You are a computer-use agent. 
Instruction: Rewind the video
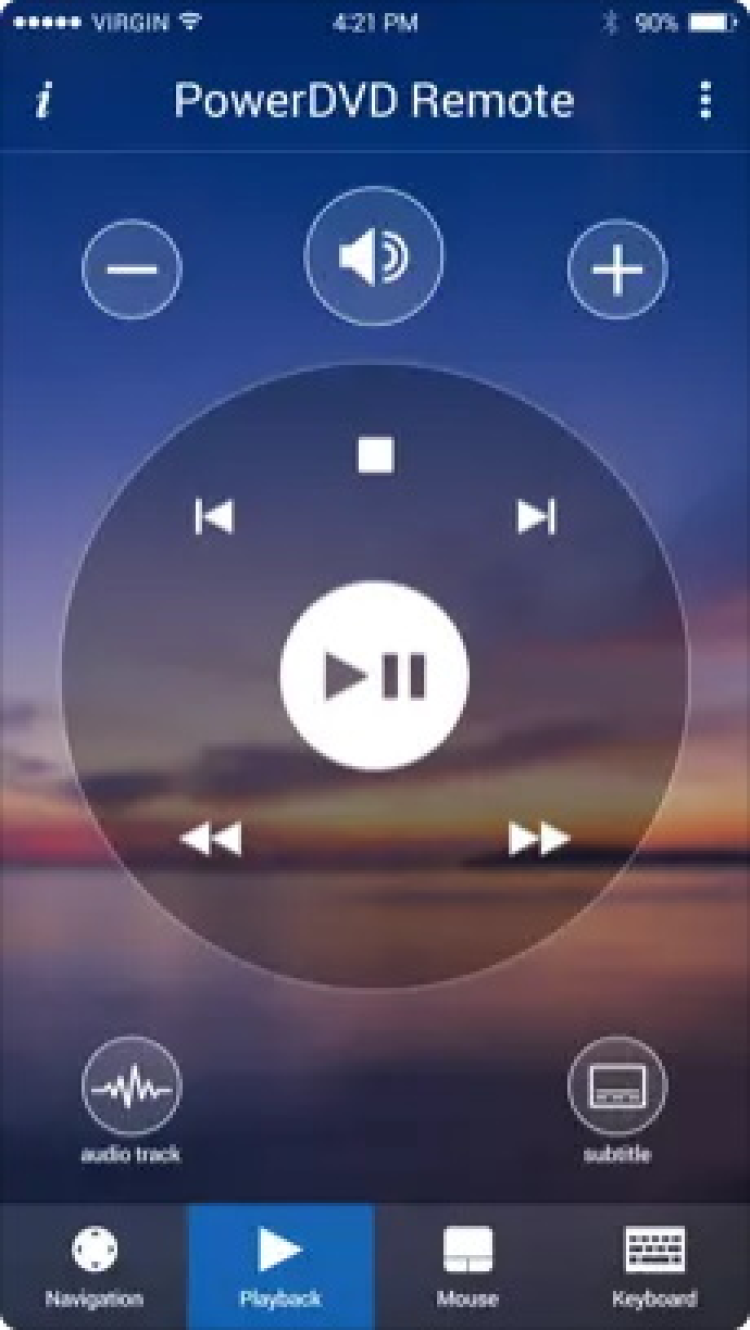coord(211,839)
